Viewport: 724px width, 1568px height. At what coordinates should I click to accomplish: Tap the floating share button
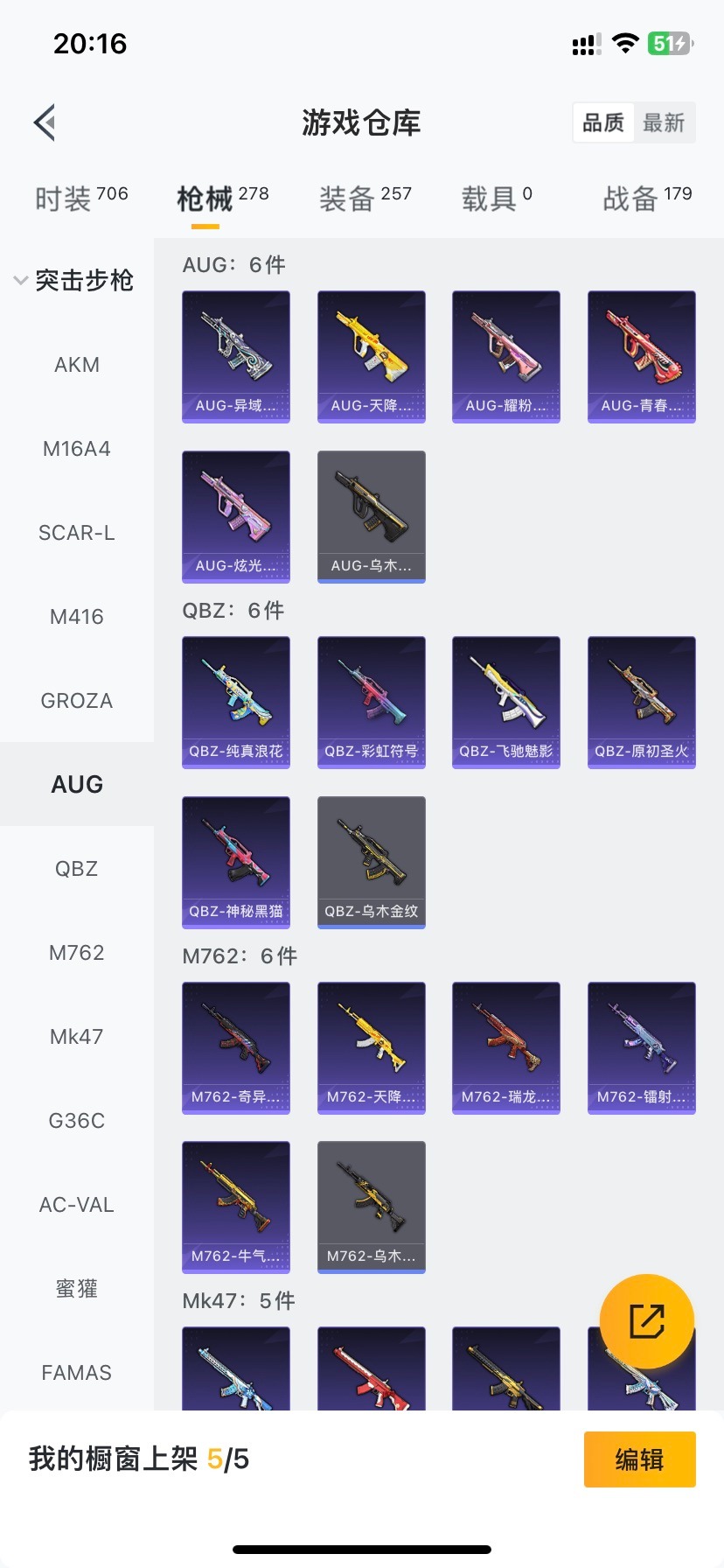tap(647, 1321)
